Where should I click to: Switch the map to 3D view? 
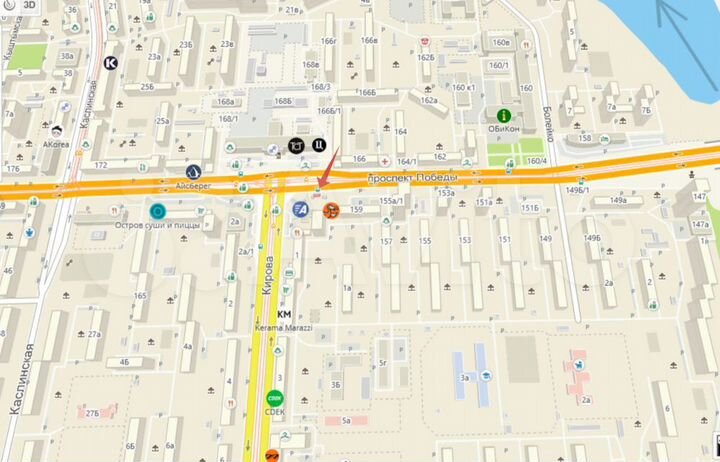(29, 5)
